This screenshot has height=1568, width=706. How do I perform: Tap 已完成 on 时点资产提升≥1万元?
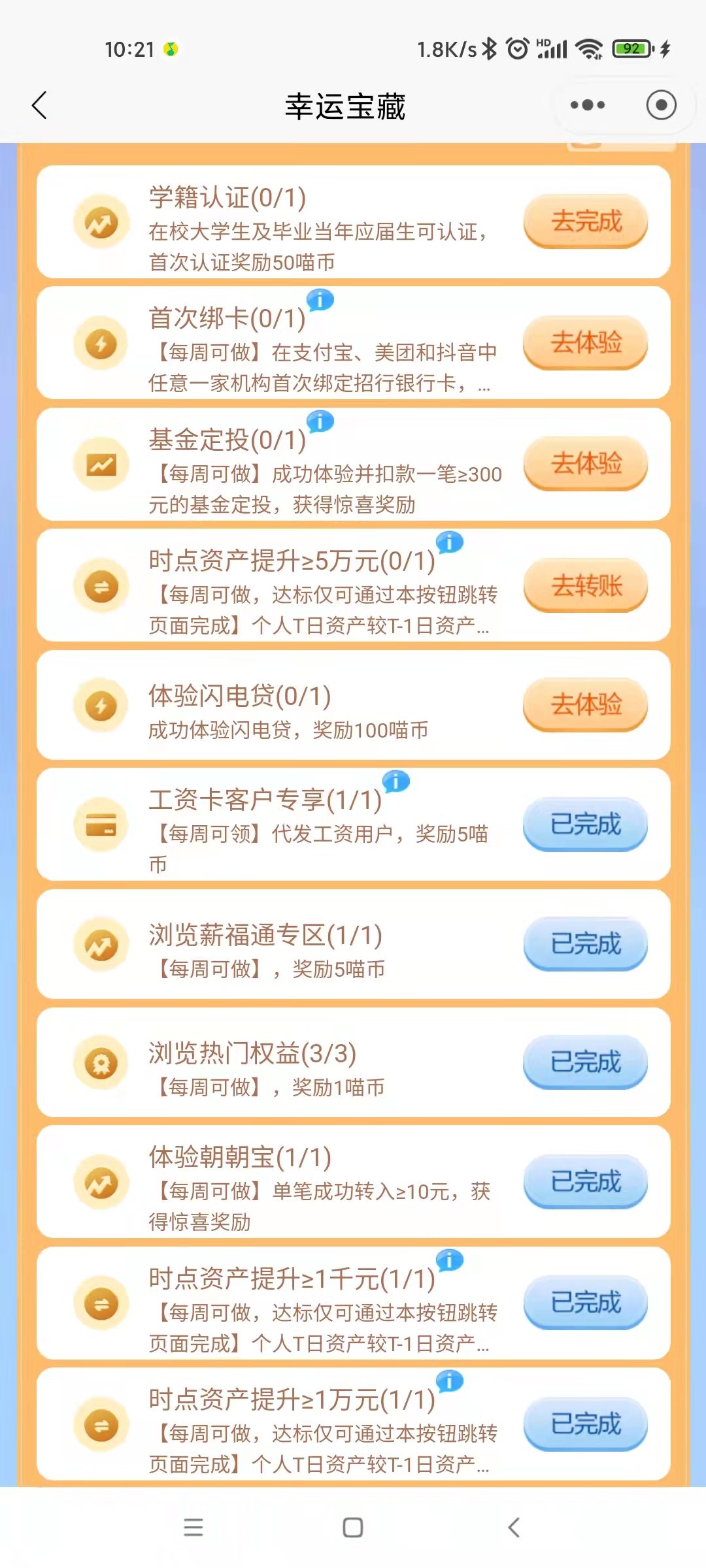(x=586, y=1424)
